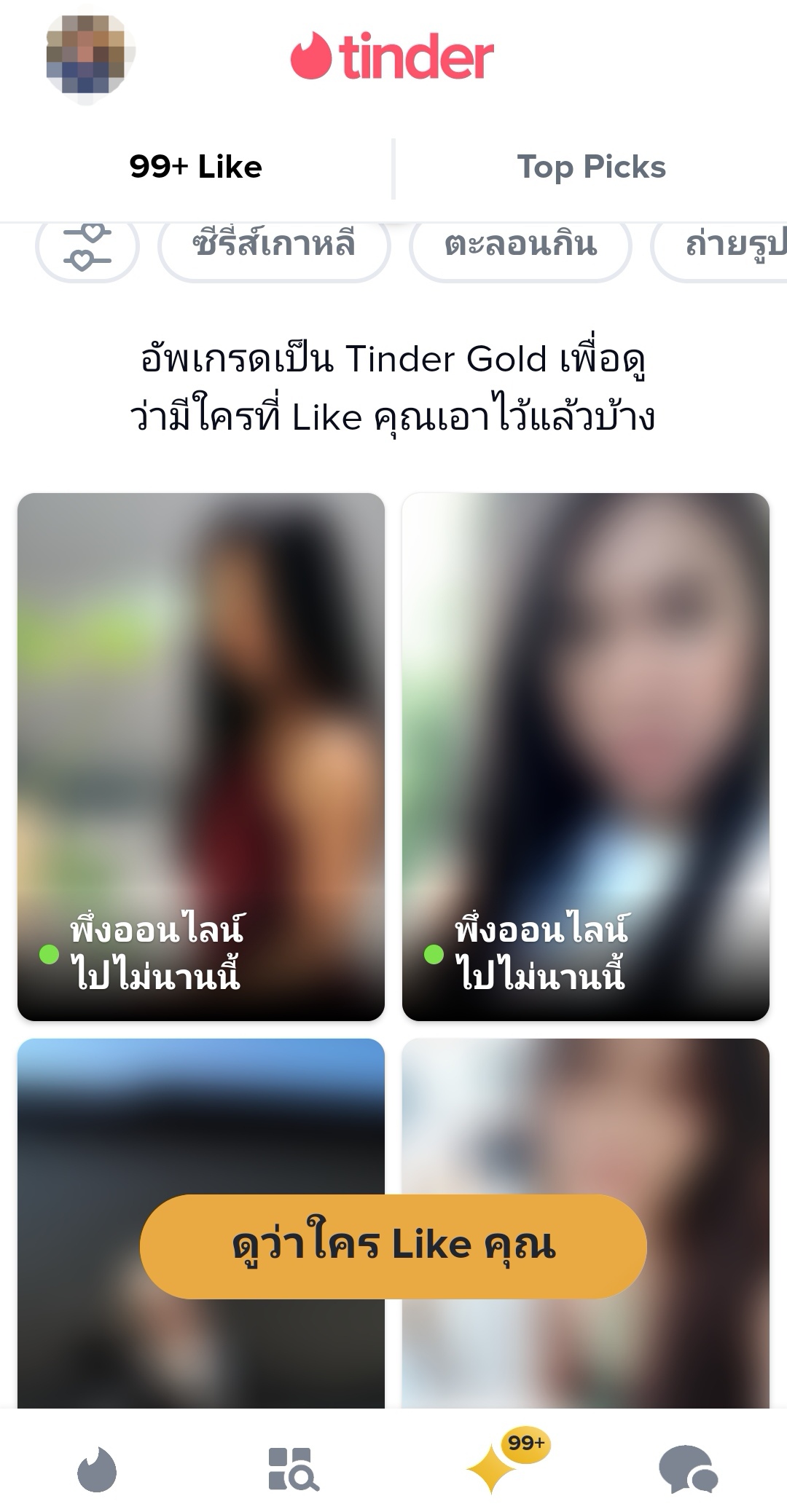Select the 99+ Like tab
The image size is (787, 1512).
pos(195,168)
